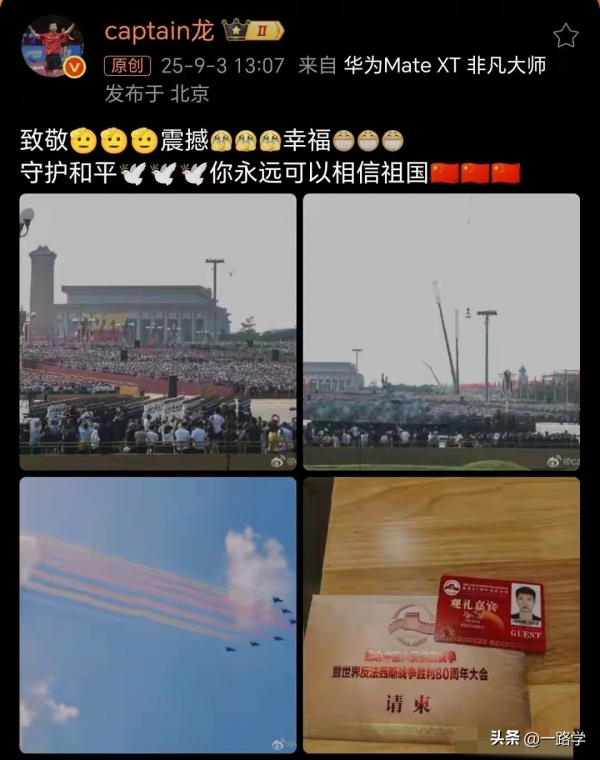This screenshot has height=760, width=600.
Task: Favorite this post with the star icon
Action: [565, 36]
